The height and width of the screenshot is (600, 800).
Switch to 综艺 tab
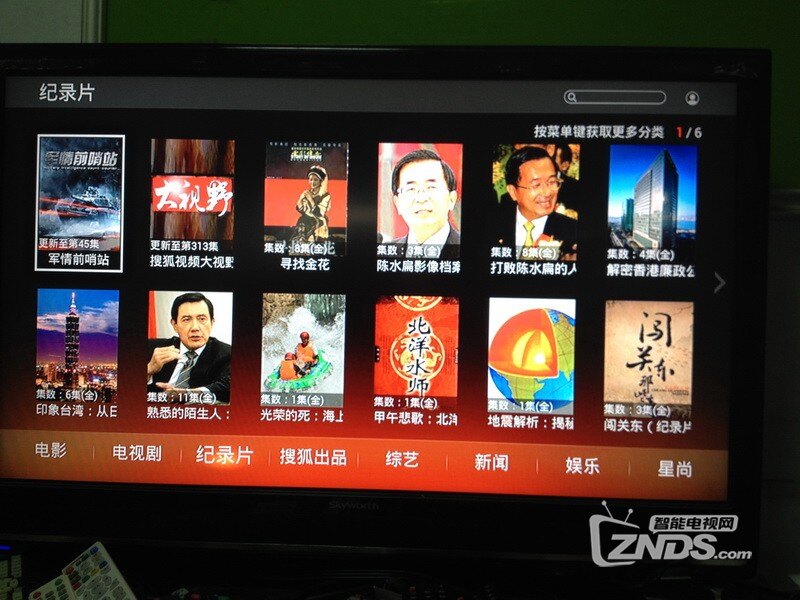click(x=402, y=459)
